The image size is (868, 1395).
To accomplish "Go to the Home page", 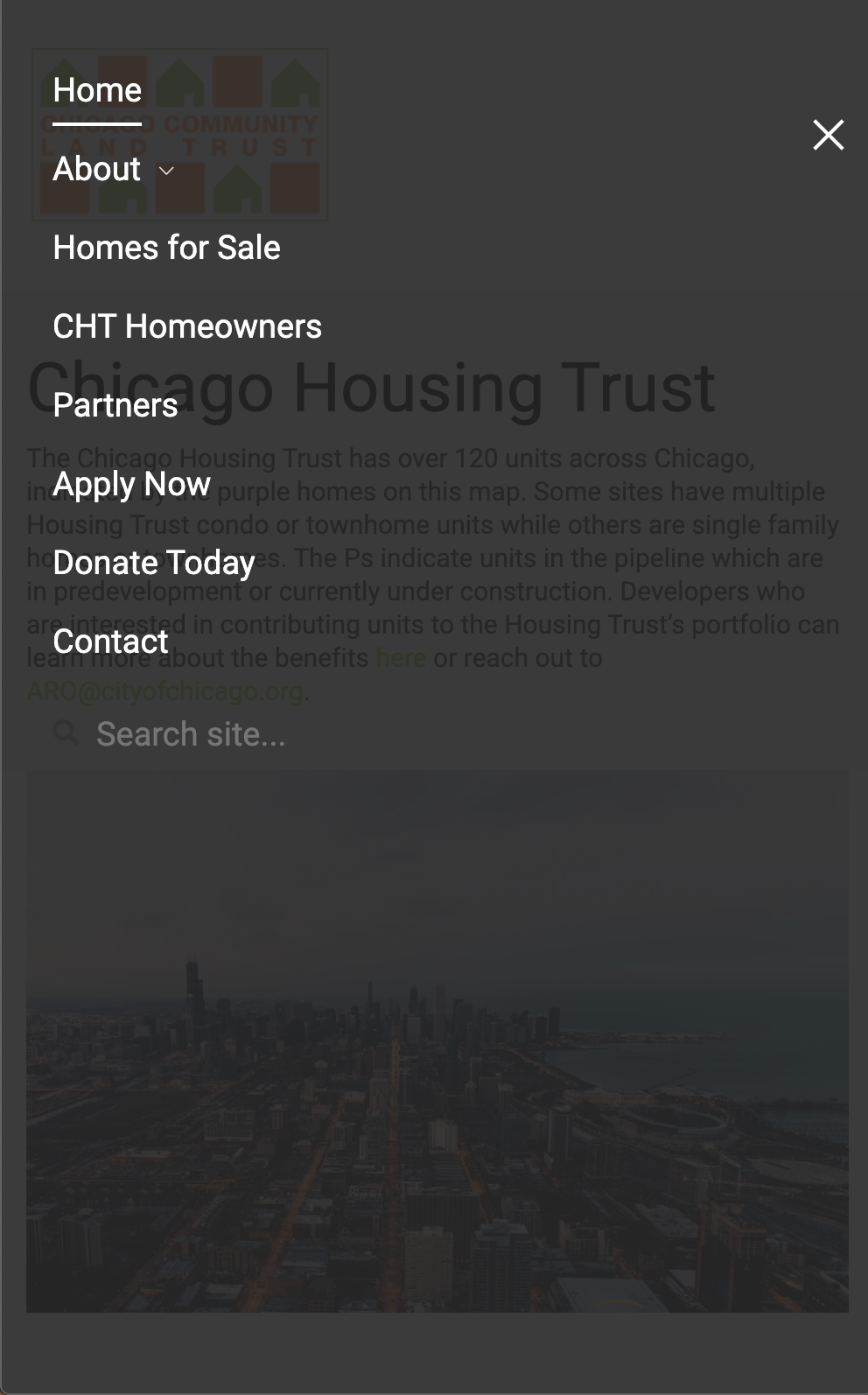I will [97, 91].
